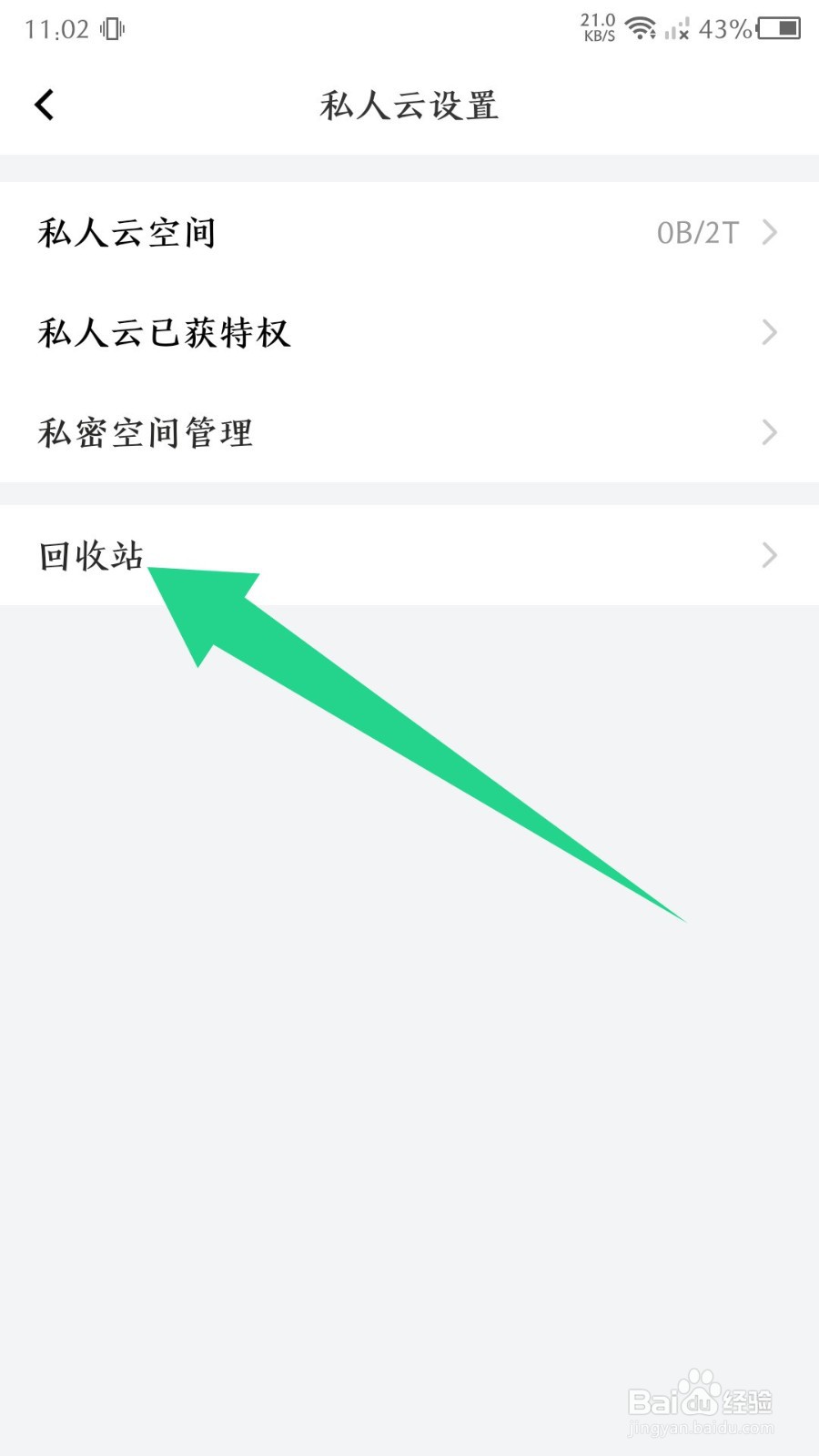
Task: Tap the 0B/2T storage usage indicator
Action: tap(699, 233)
